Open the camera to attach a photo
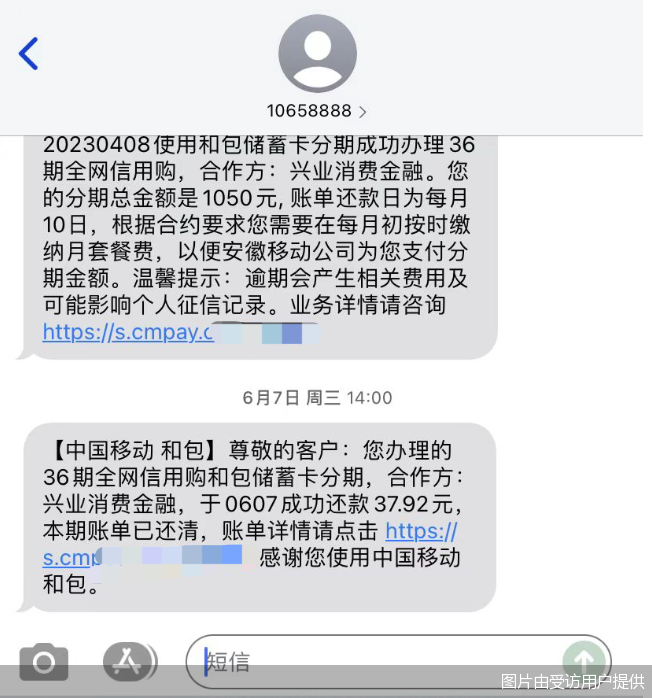Viewport: 652px width, 698px height. 44,661
